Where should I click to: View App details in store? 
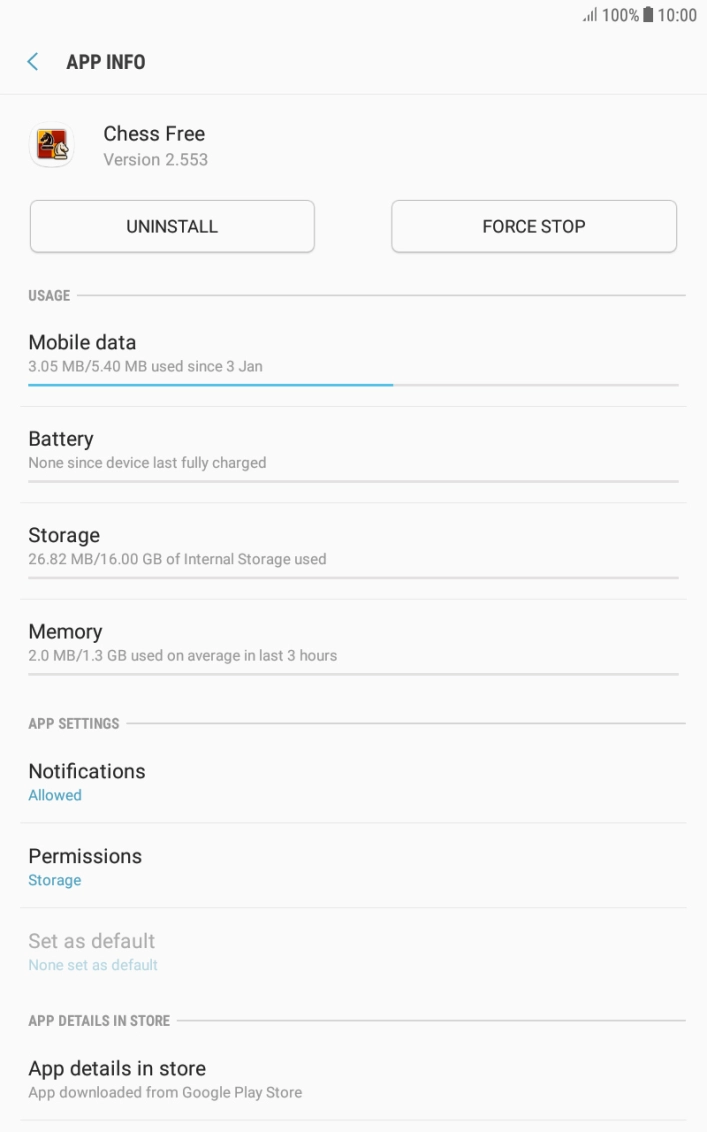click(353, 1079)
